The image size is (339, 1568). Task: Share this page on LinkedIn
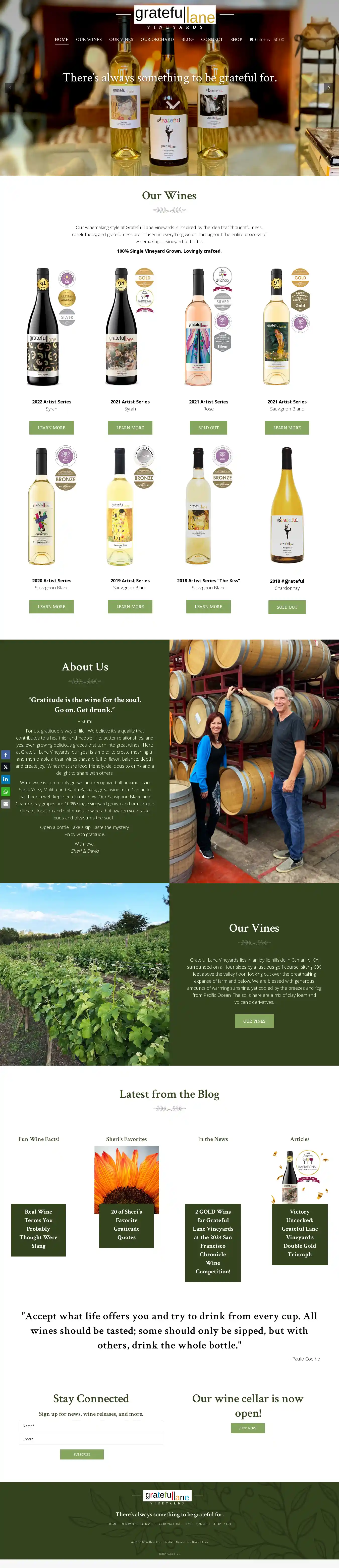point(6,779)
